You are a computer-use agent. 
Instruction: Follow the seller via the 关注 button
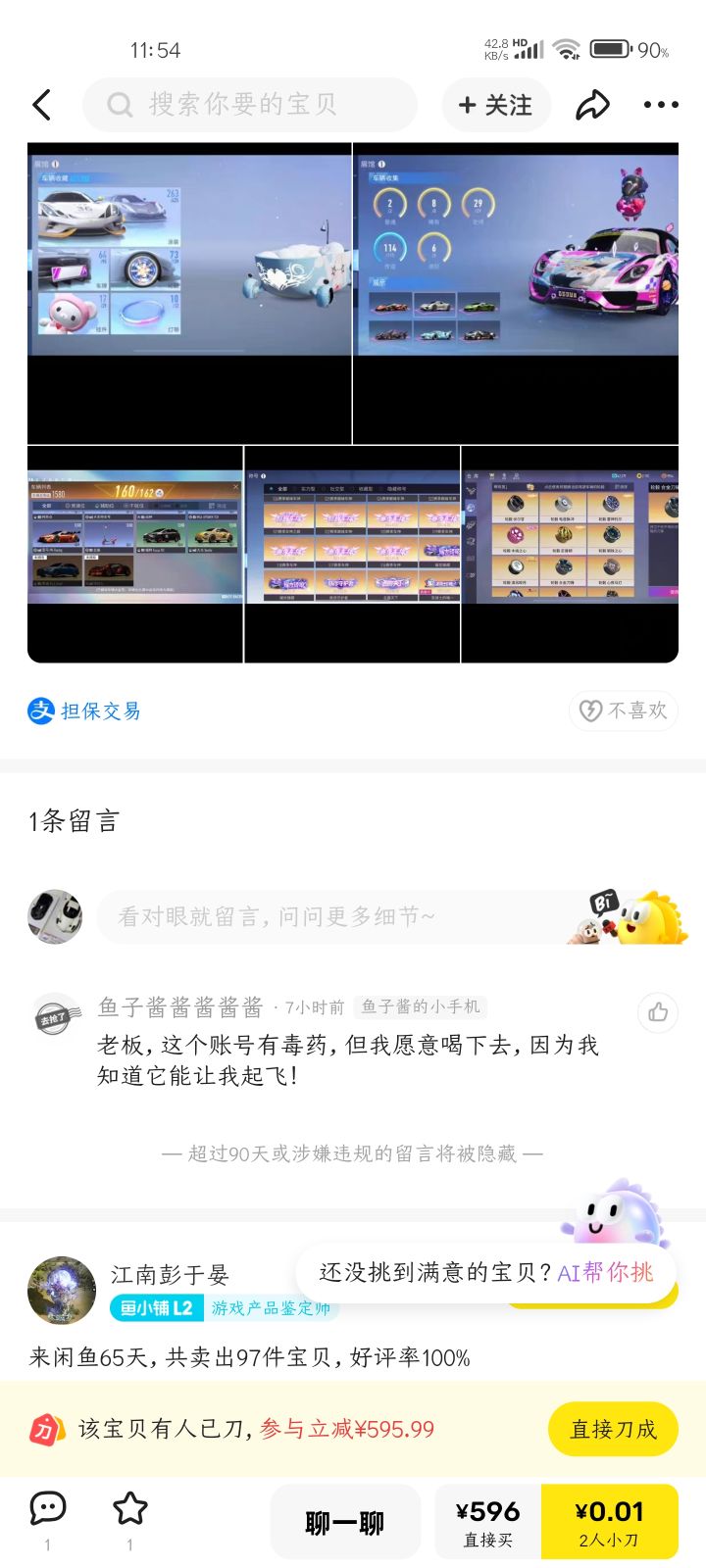point(496,104)
